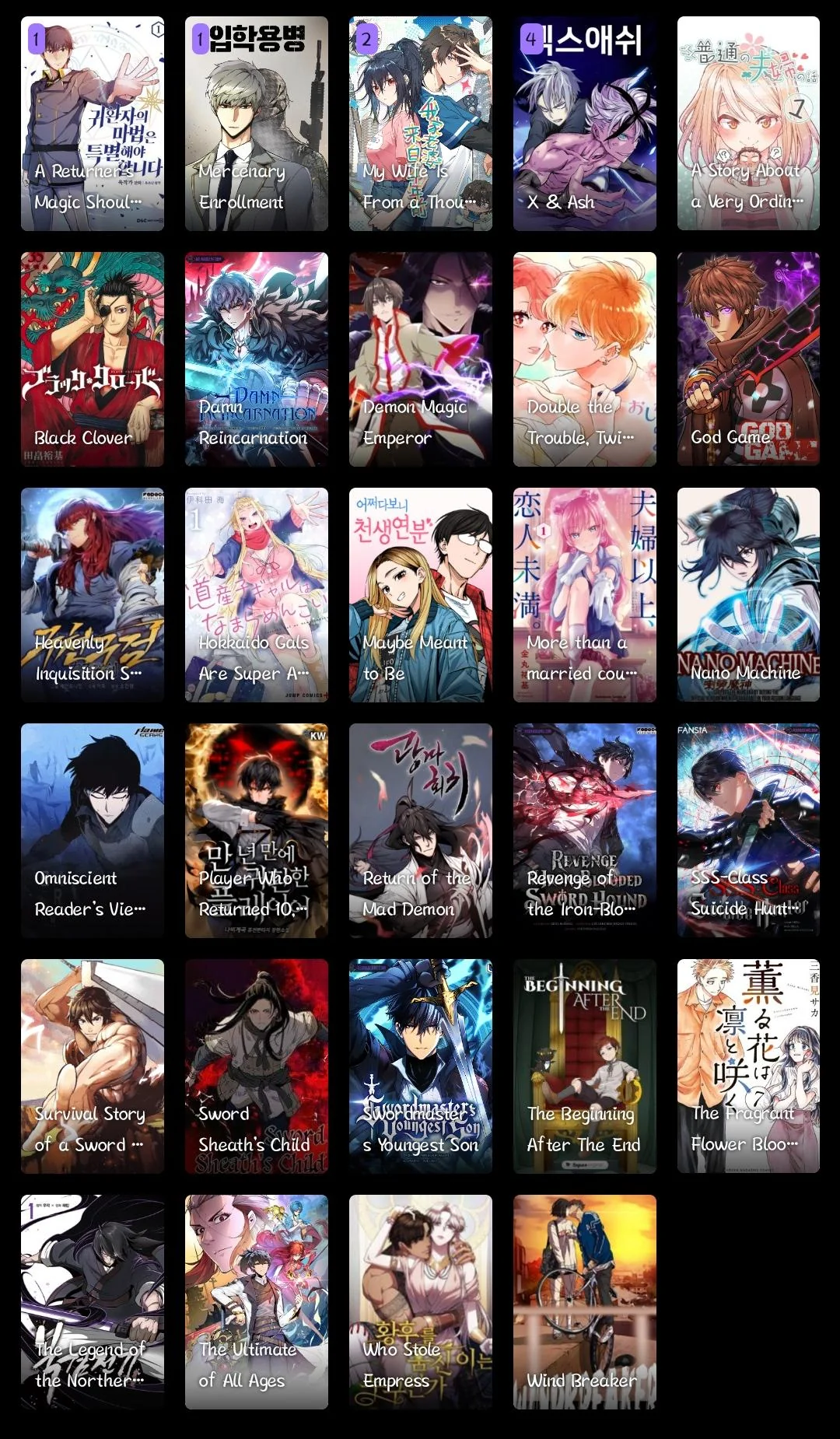The width and height of the screenshot is (840, 1439).
Task: View The Ultimate of All Ages
Action: [256, 1301]
